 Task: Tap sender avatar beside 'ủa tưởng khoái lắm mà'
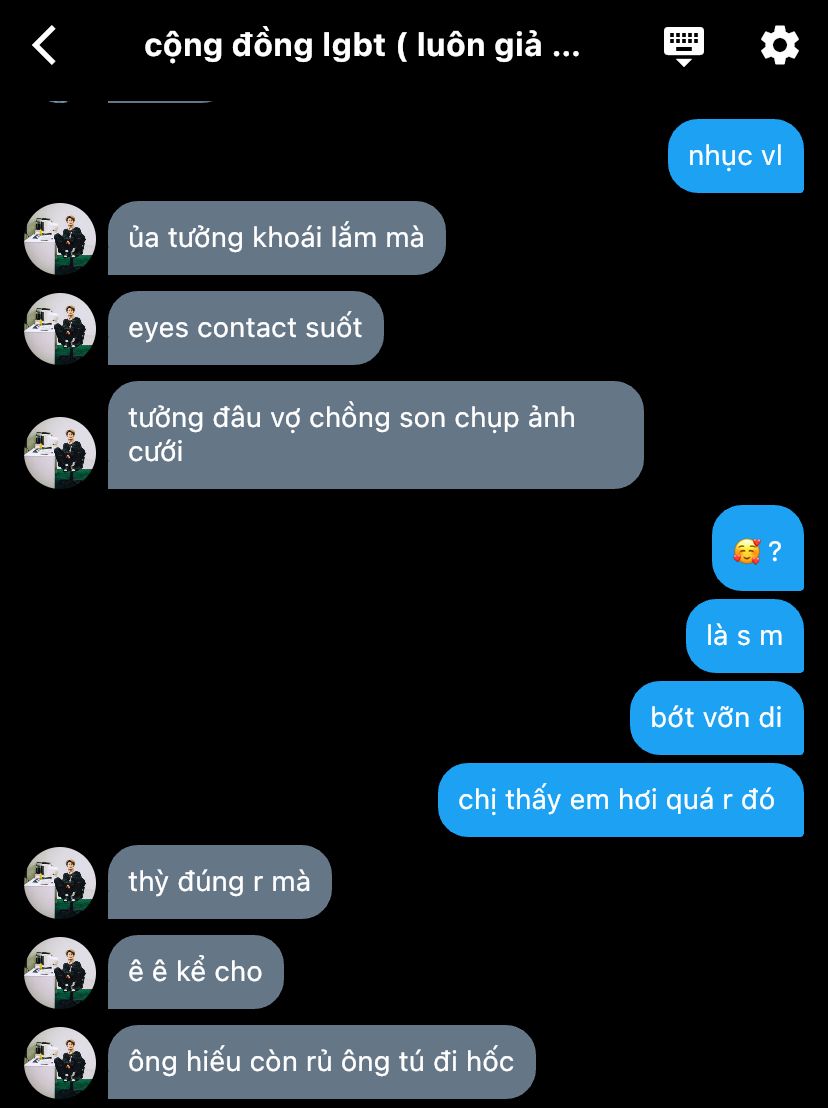coord(60,238)
